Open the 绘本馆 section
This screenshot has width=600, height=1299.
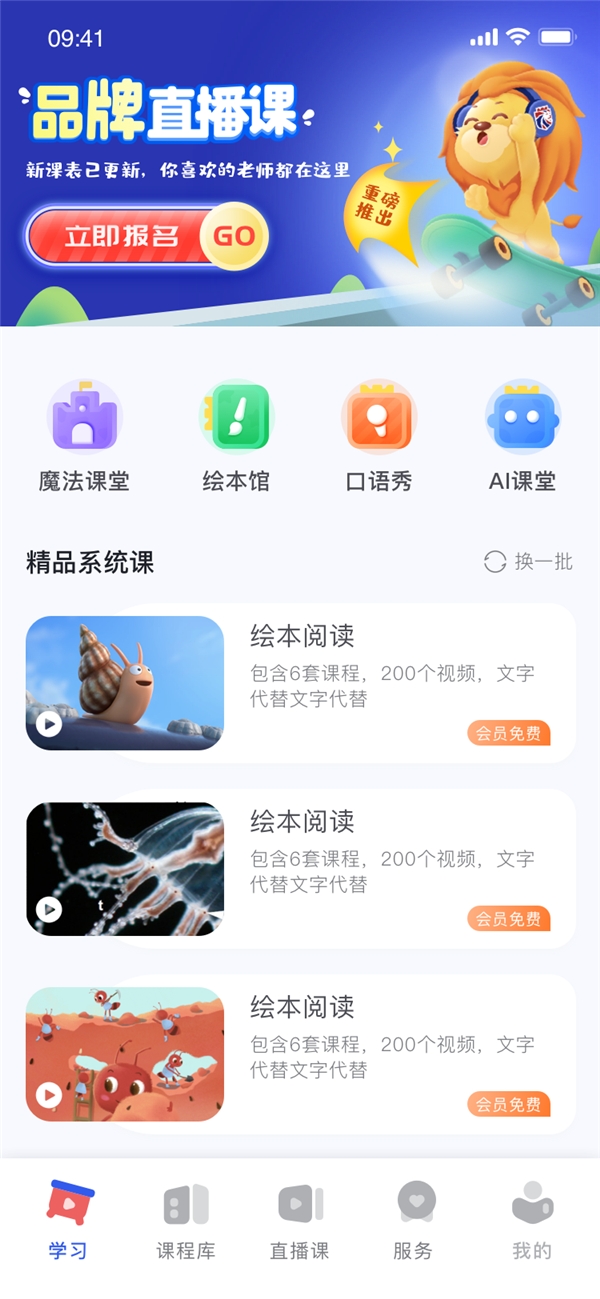236,437
